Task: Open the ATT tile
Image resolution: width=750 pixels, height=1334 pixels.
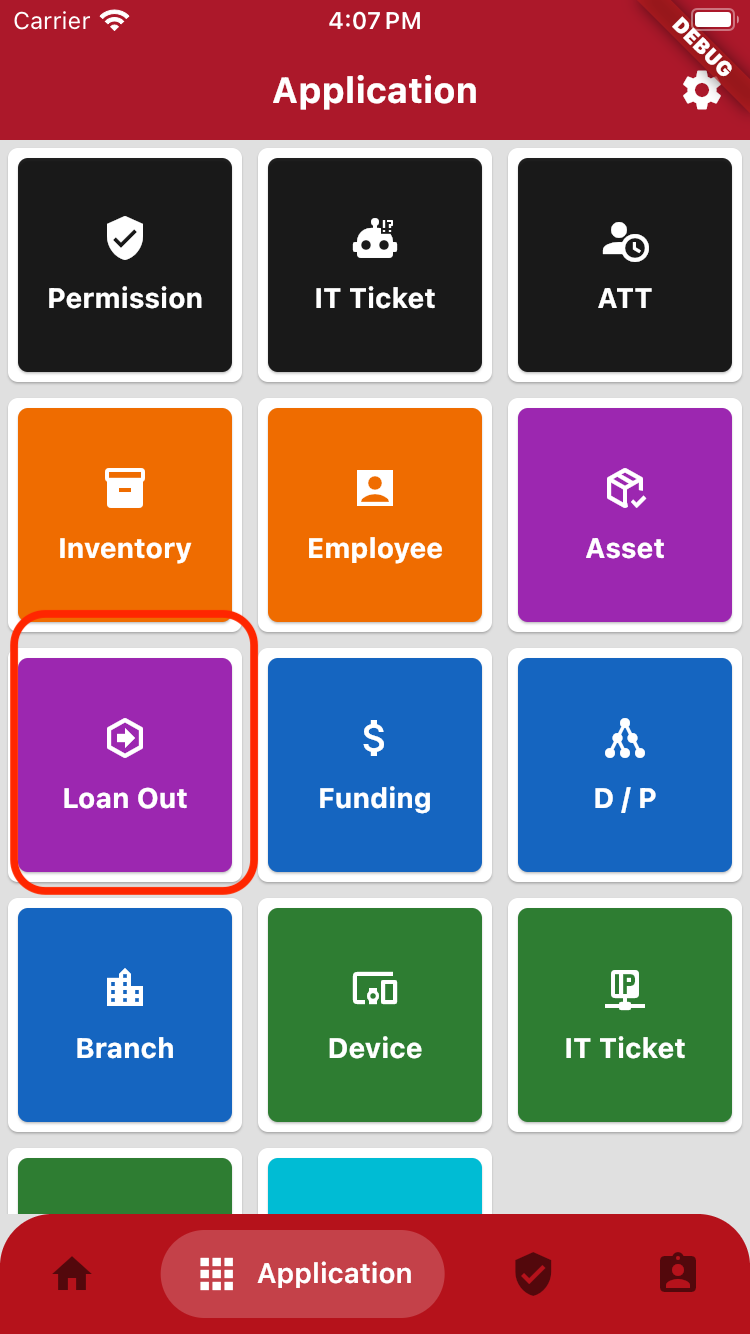Action: click(x=625, y=265)
